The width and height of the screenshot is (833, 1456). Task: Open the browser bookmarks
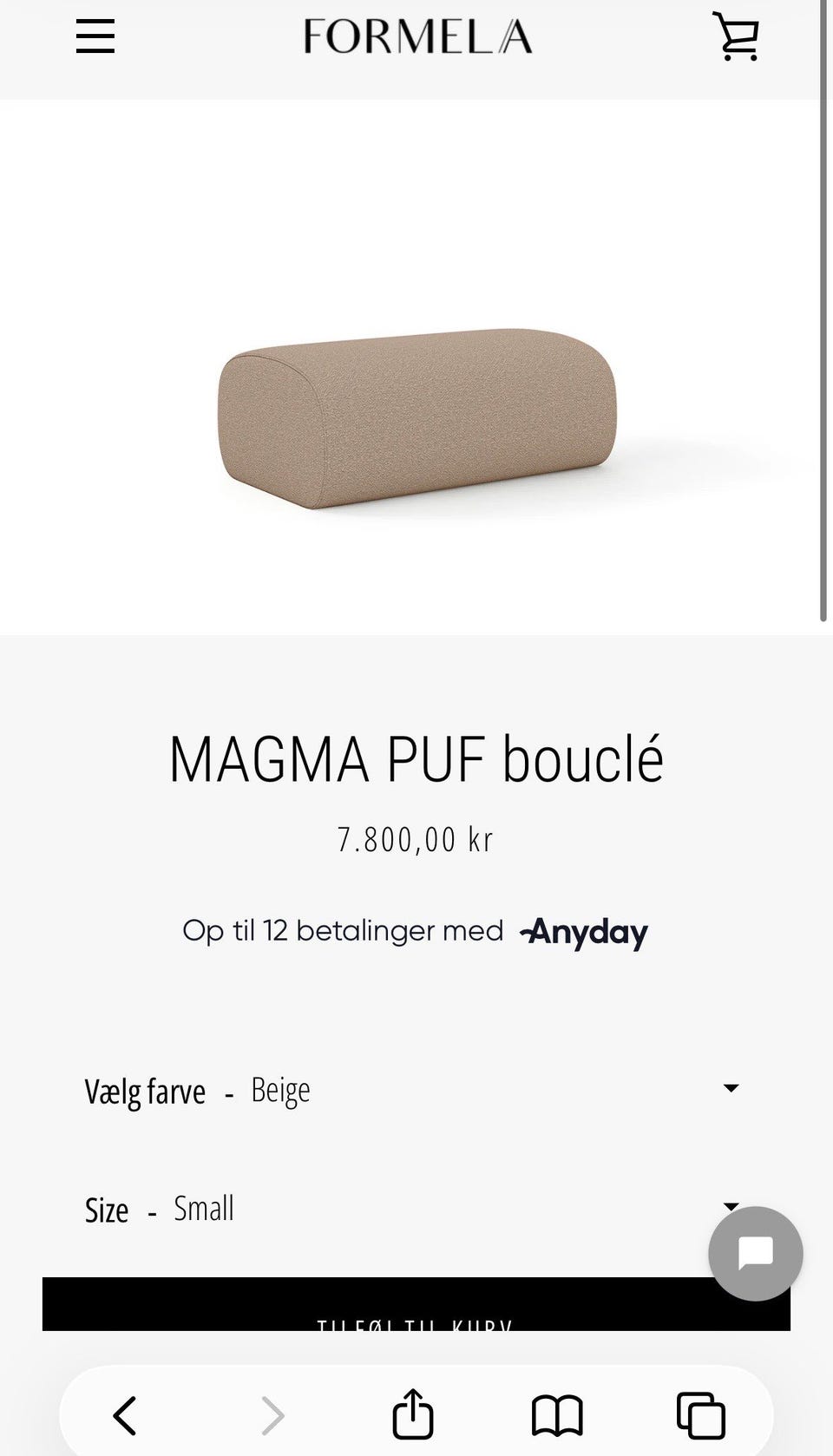click(x=557, y=1415)
